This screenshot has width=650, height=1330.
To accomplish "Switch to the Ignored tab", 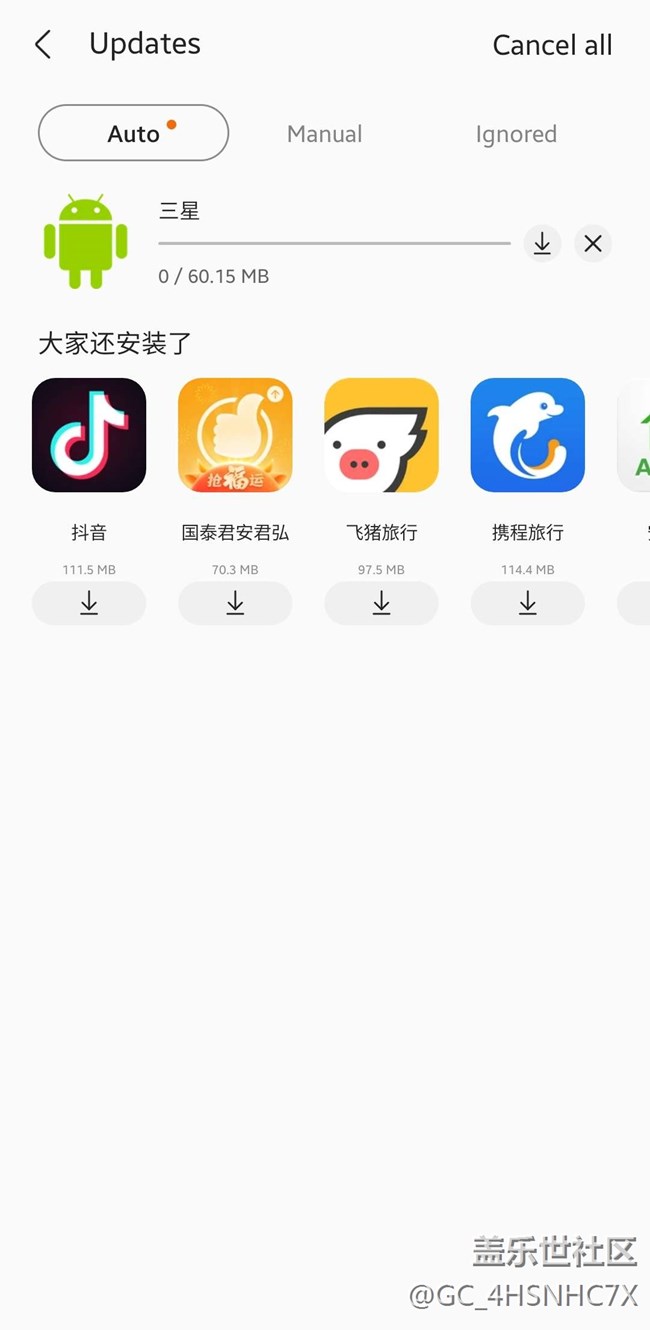I will point(516,134).
